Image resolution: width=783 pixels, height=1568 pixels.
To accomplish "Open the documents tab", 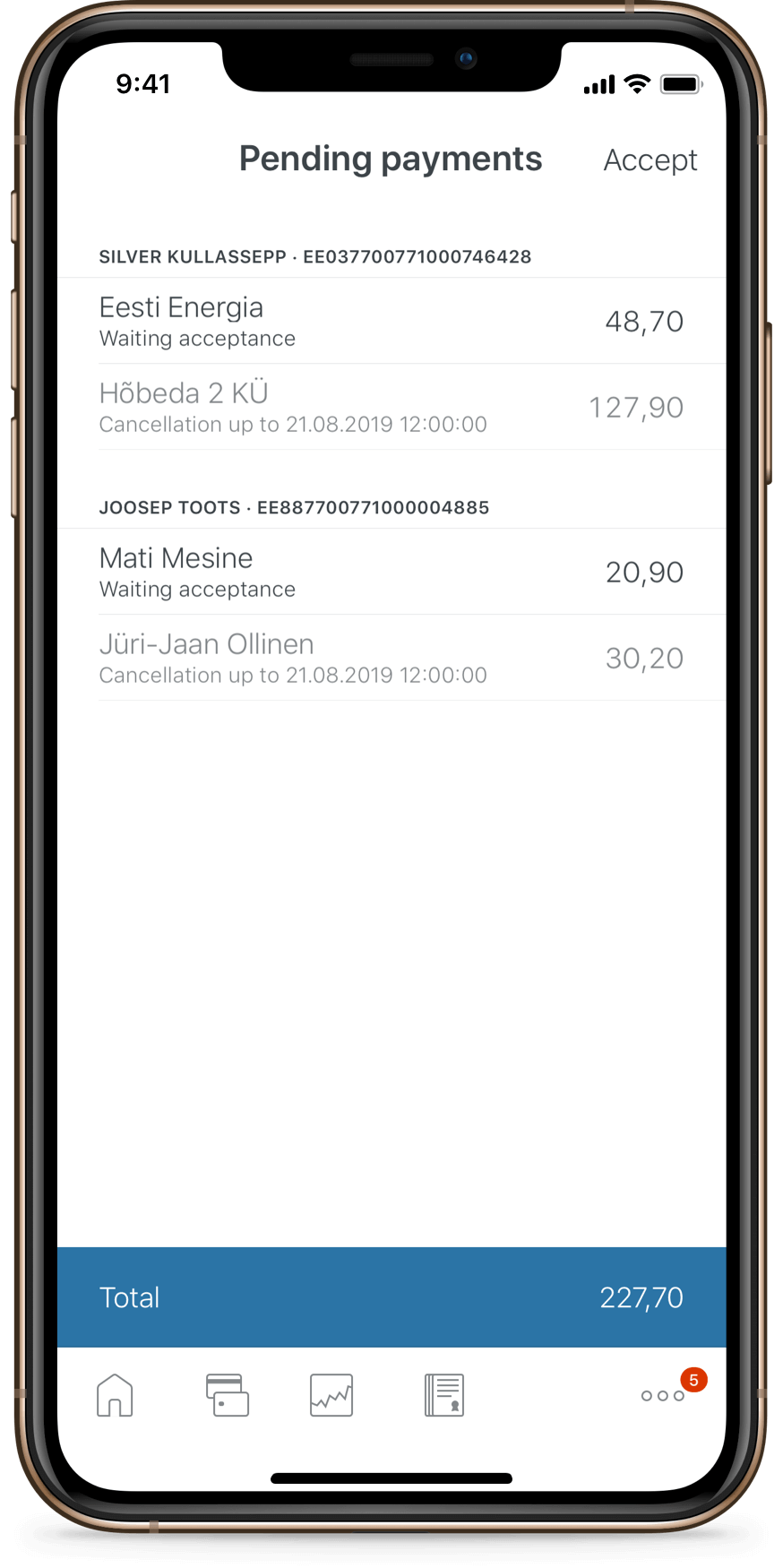I will coord(444,1395).
